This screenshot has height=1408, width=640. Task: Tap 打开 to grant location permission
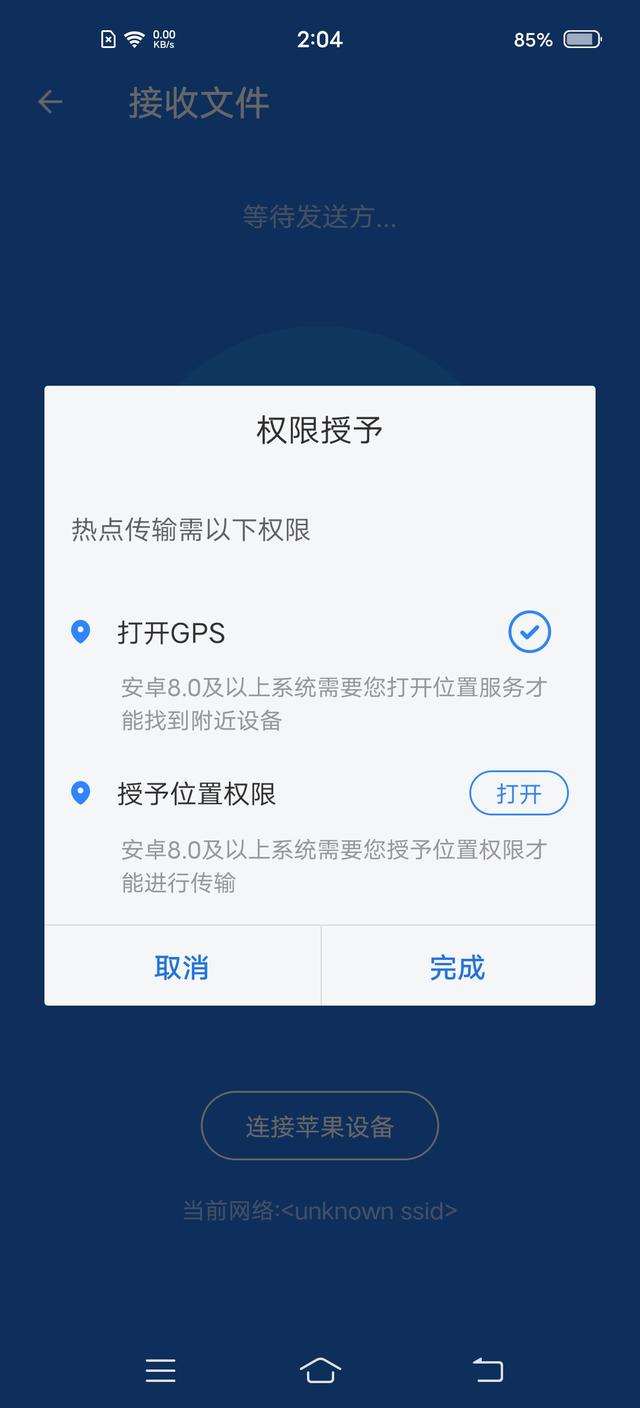519,794
